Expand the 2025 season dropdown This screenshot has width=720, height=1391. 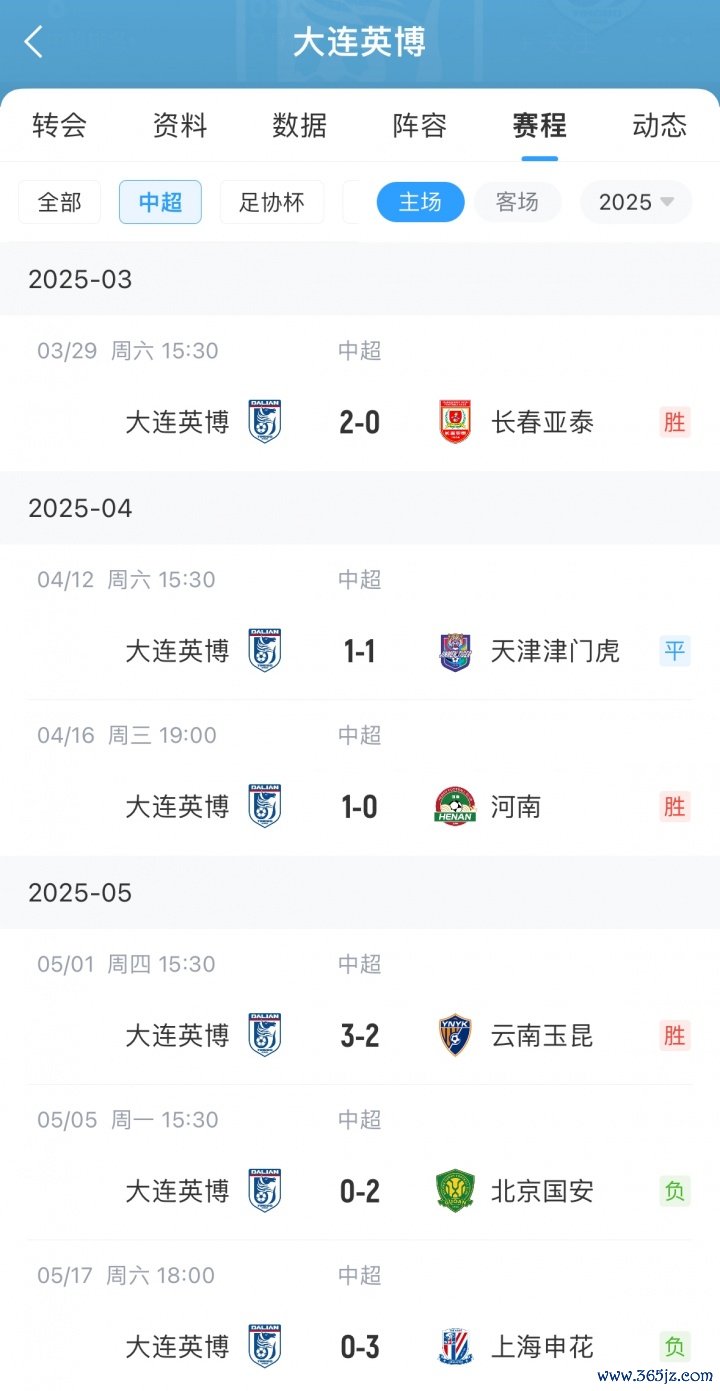click(x=636, y=202)
